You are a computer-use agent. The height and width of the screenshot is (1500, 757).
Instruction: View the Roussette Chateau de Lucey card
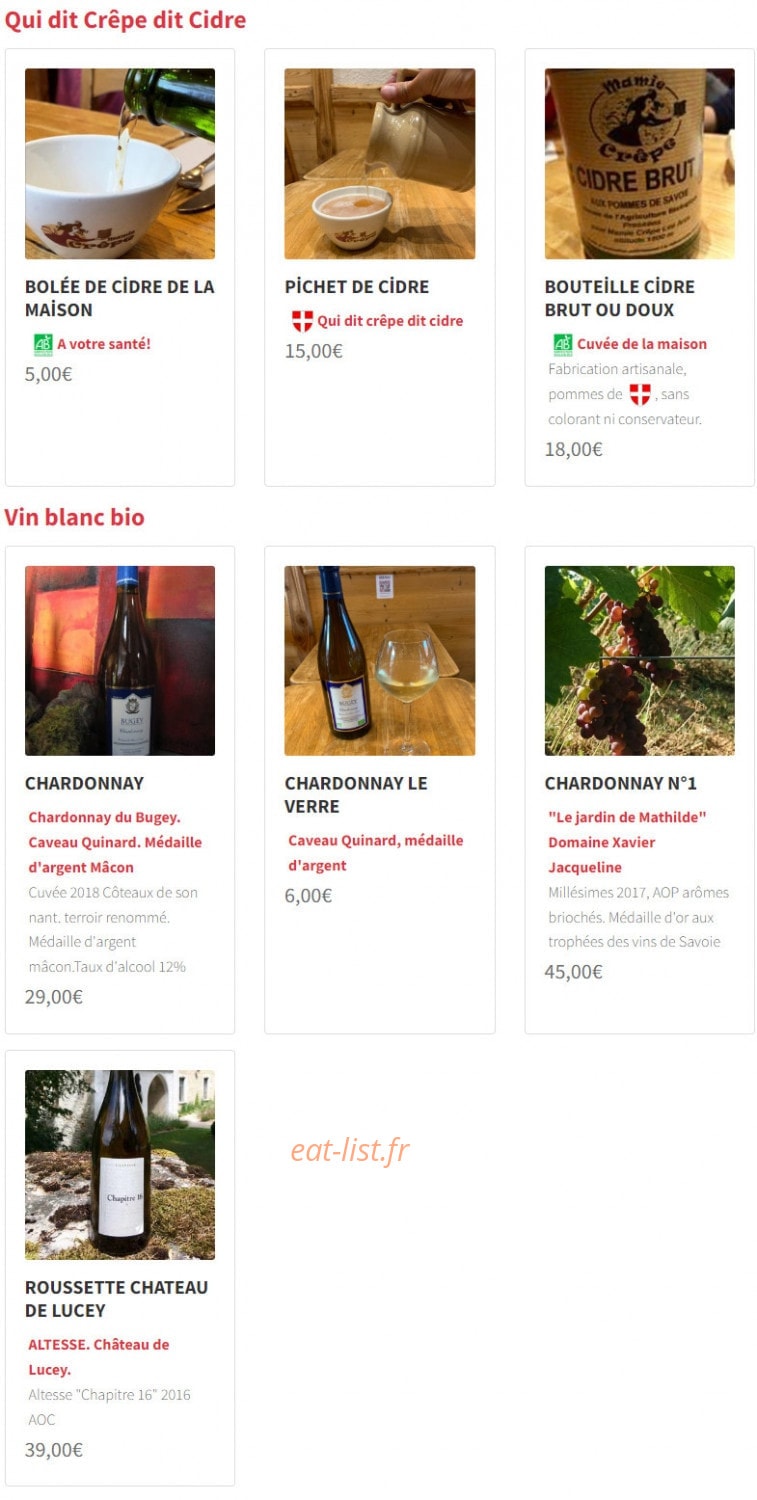pos(120,1267)
